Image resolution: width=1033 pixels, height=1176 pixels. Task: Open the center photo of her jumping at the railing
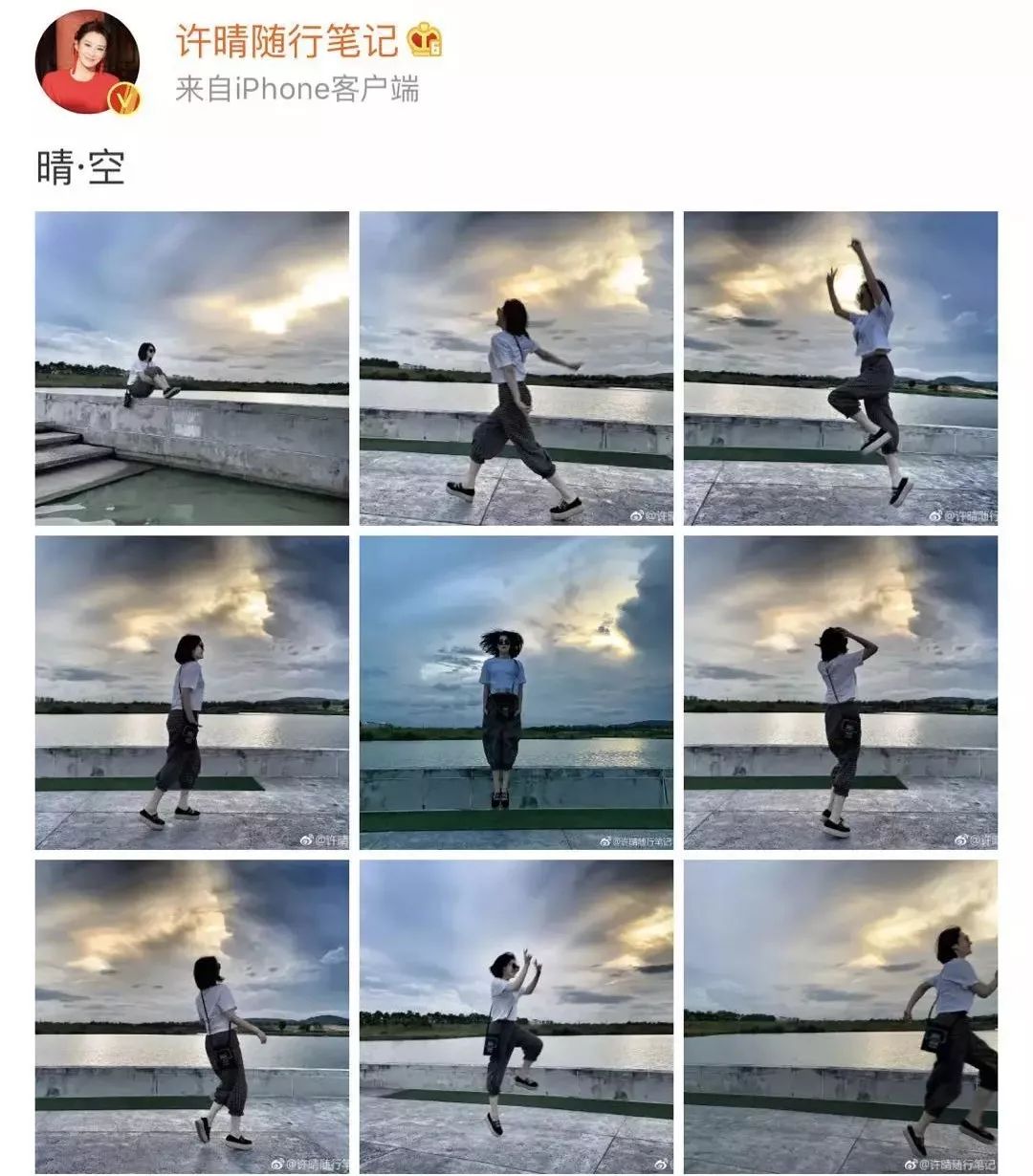coord(516,688)
